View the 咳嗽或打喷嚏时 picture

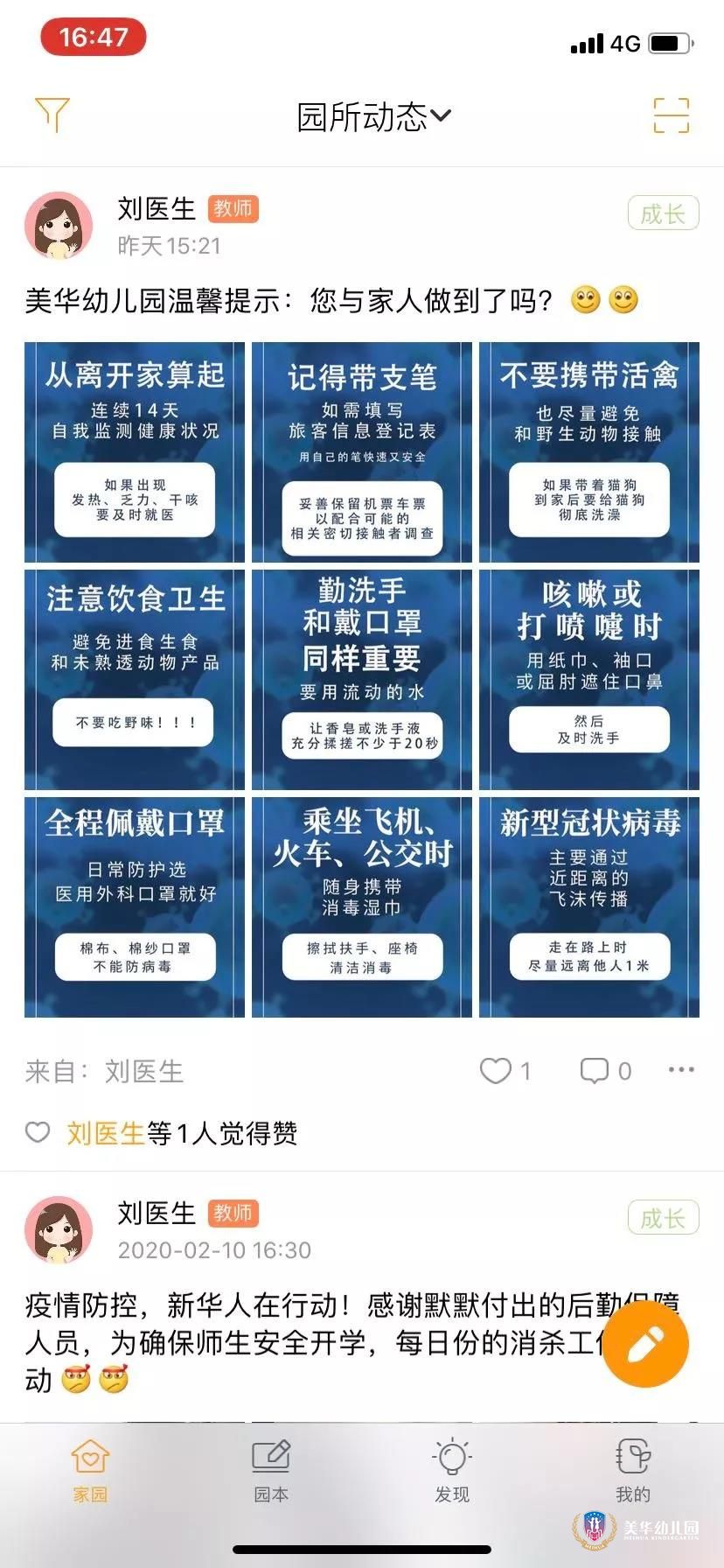(x=589, y=680)
